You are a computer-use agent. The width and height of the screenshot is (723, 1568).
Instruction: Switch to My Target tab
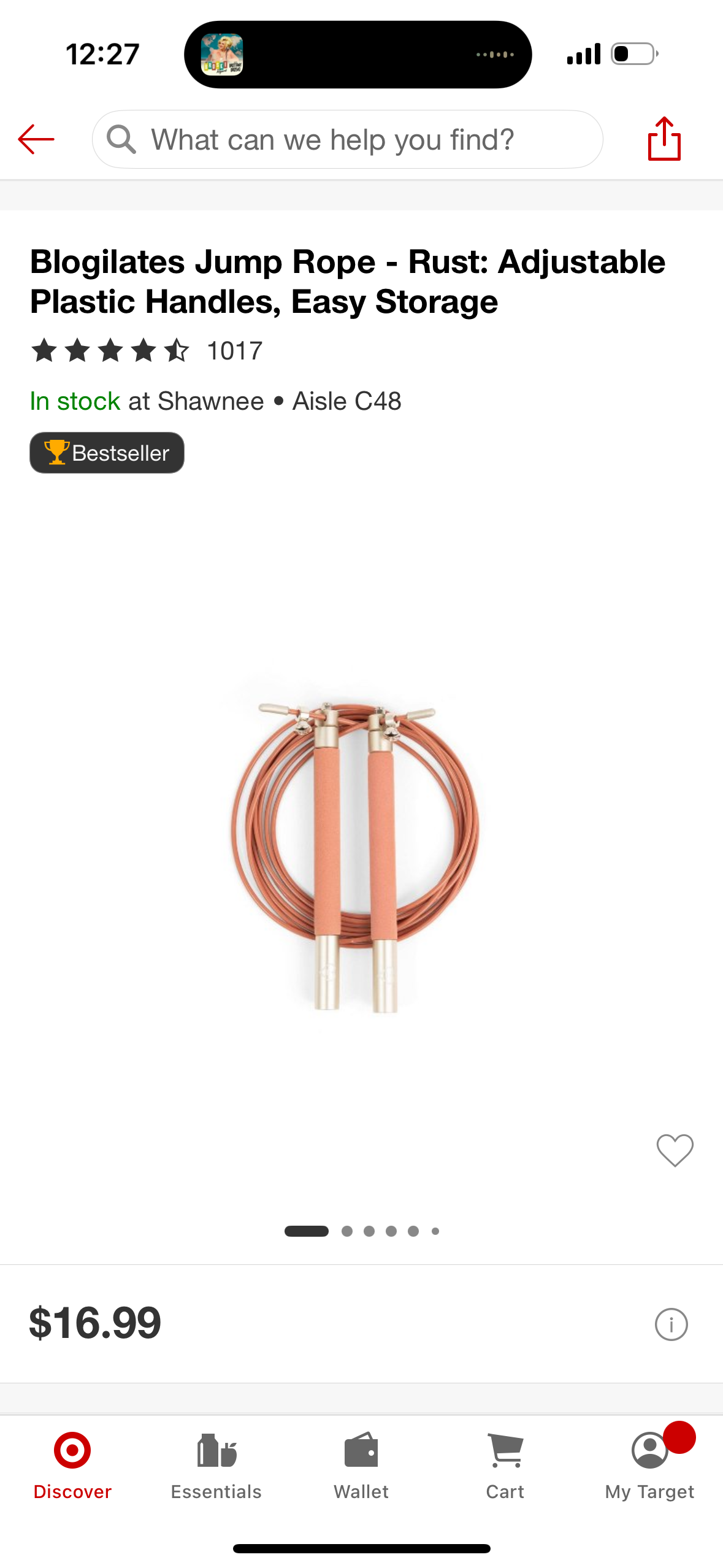click(x=649, y=1466)
